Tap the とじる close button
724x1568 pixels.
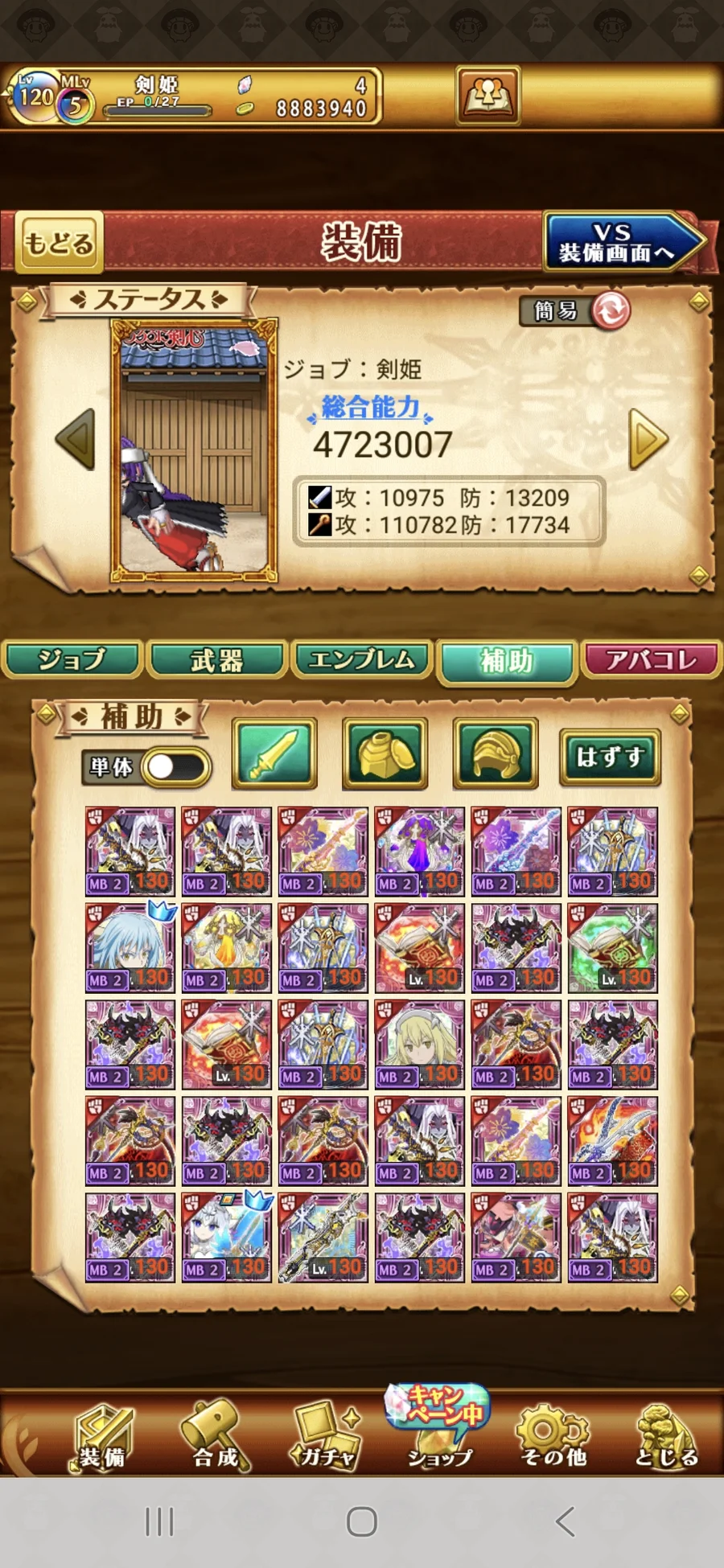pyautogui.click(x=666, y=1437)
